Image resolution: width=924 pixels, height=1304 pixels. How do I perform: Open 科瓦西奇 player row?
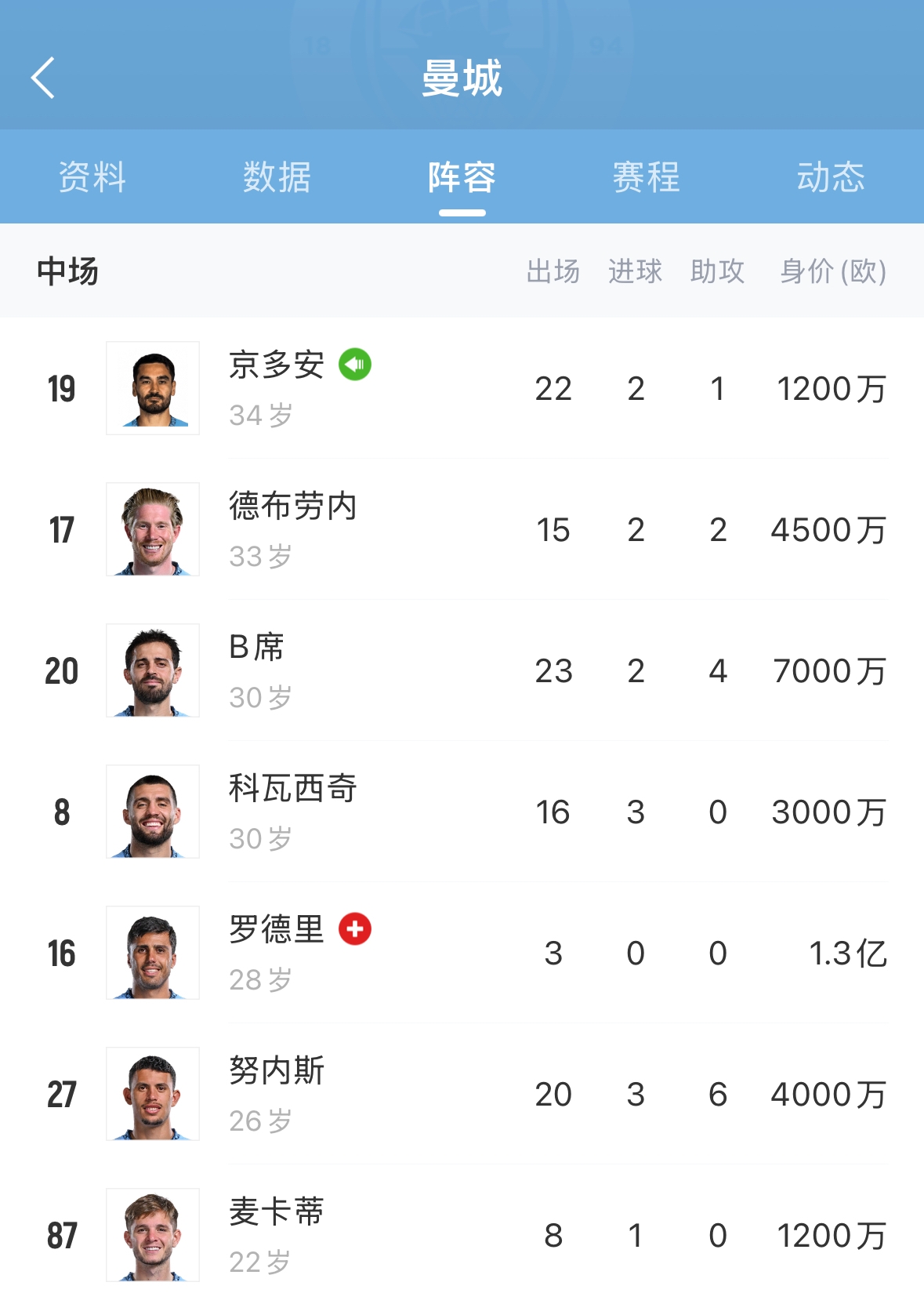292,789
